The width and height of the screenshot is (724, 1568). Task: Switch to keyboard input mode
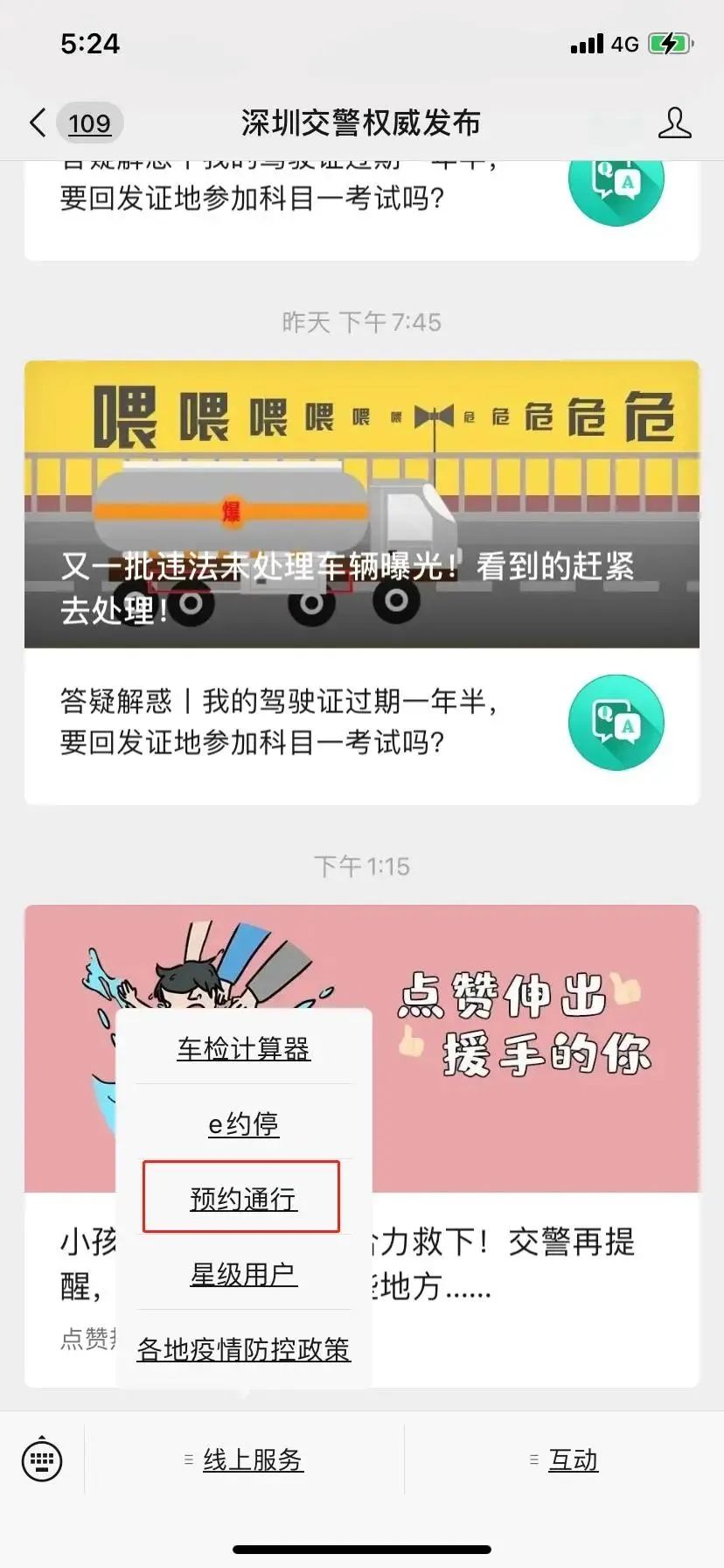click(41, 1459)
